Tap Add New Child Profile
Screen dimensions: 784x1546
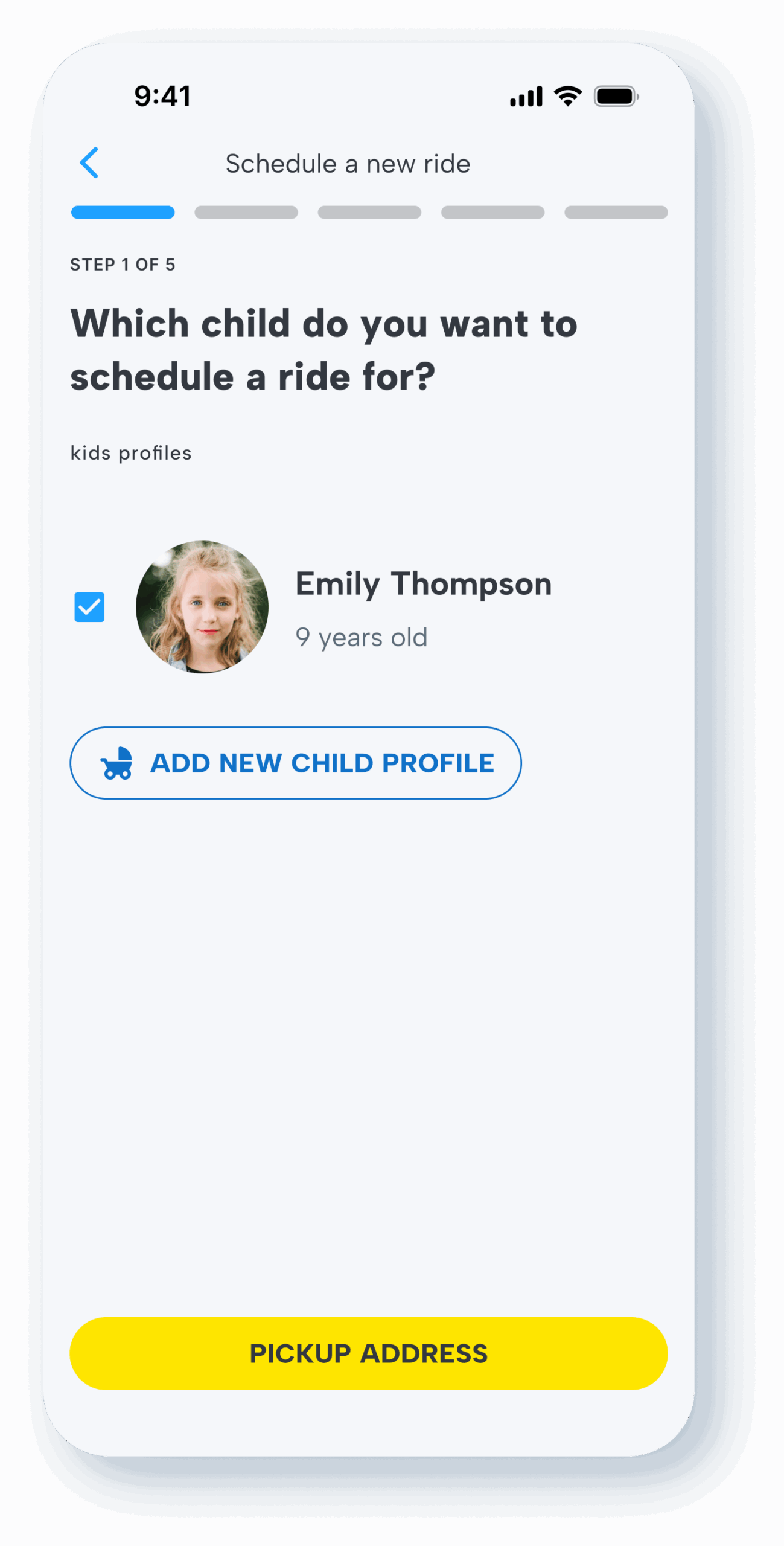(x=296, y=763)
